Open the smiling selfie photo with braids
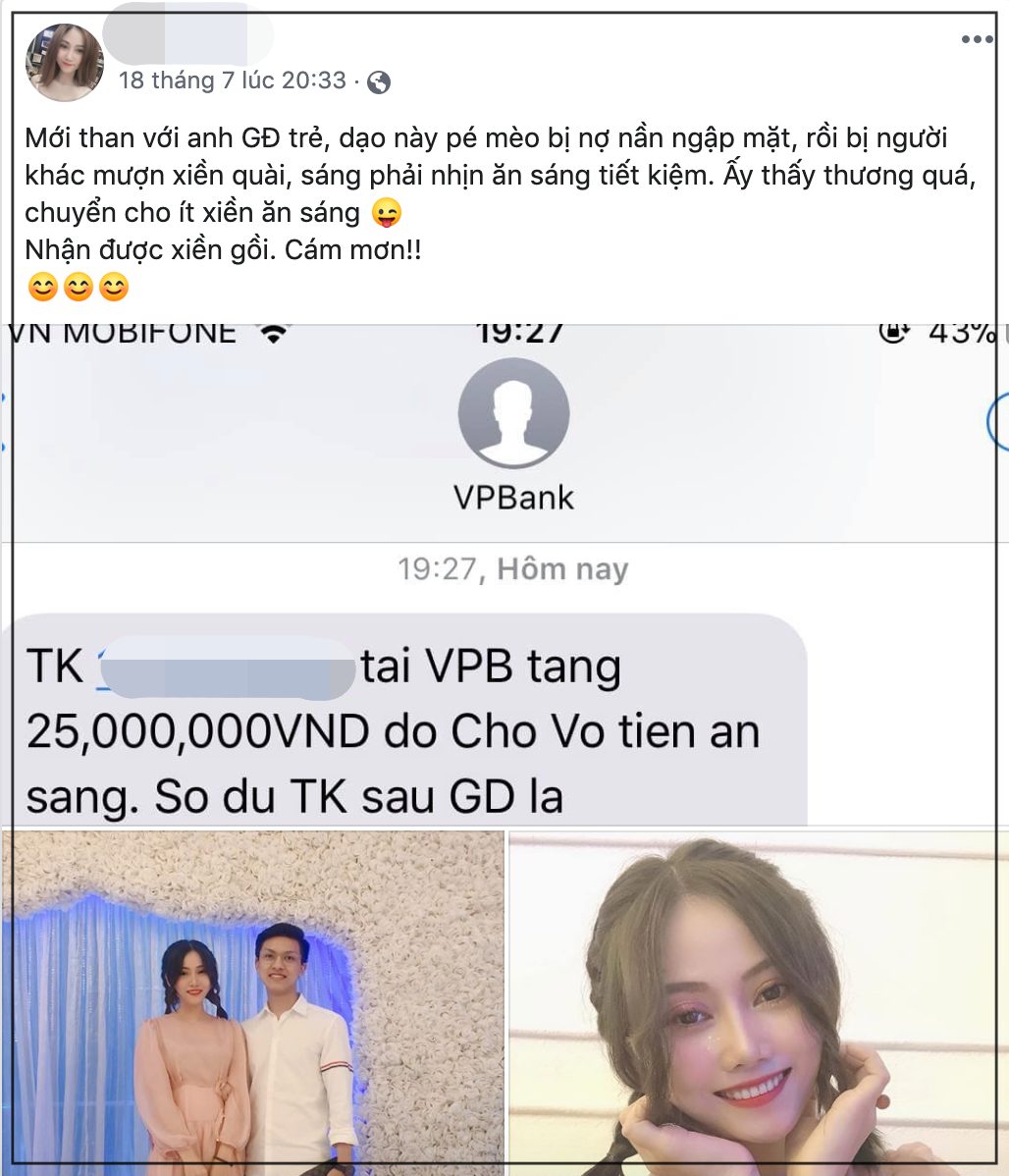Image resolution: width=1009 pixels, height=1176 pixels. [x=757, y=1001]
